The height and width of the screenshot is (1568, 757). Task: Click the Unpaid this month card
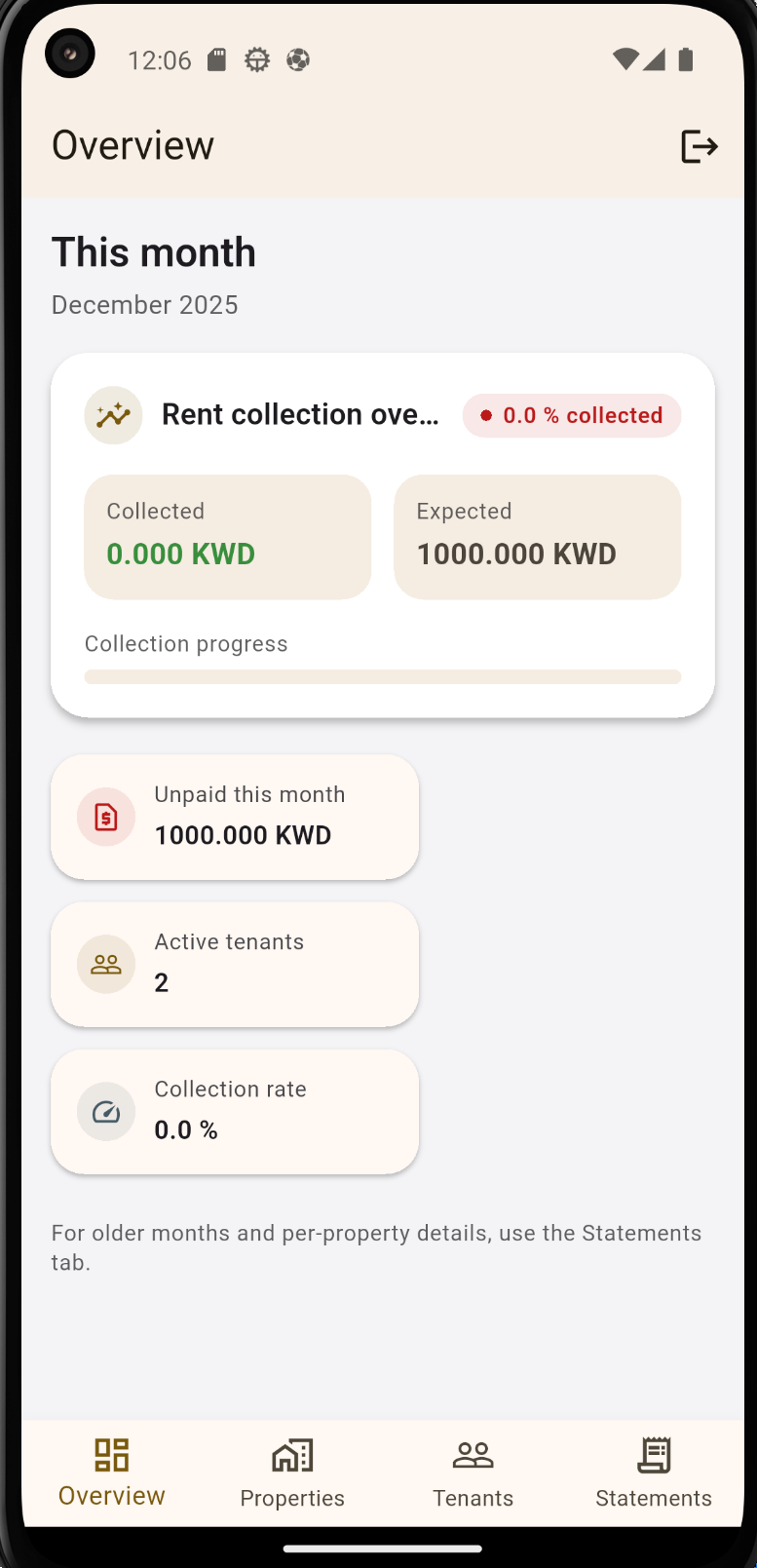click(234, 817)
